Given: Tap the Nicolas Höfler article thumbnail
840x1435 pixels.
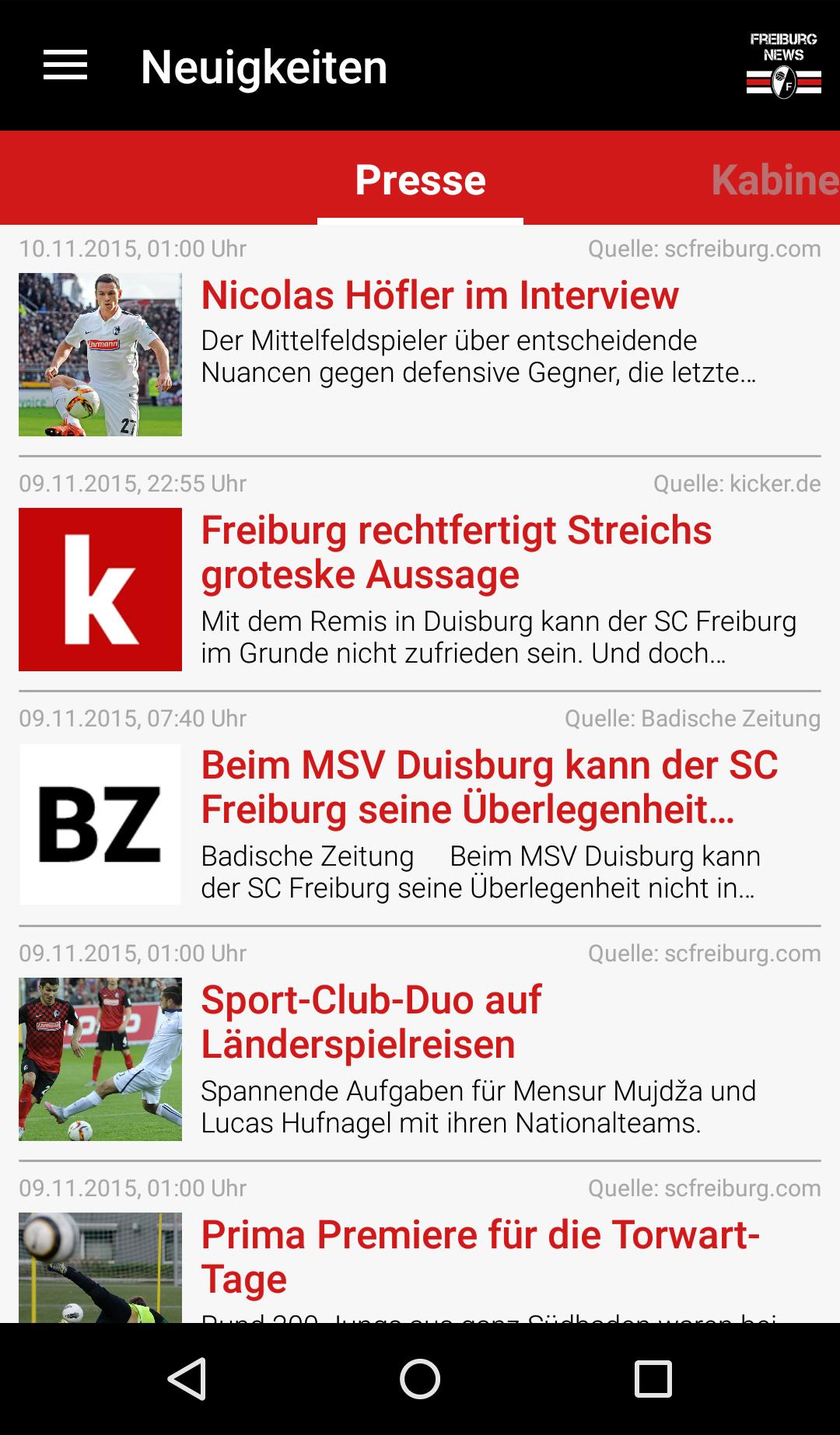Looking at the screenshot, I should [x=100, y=354].
